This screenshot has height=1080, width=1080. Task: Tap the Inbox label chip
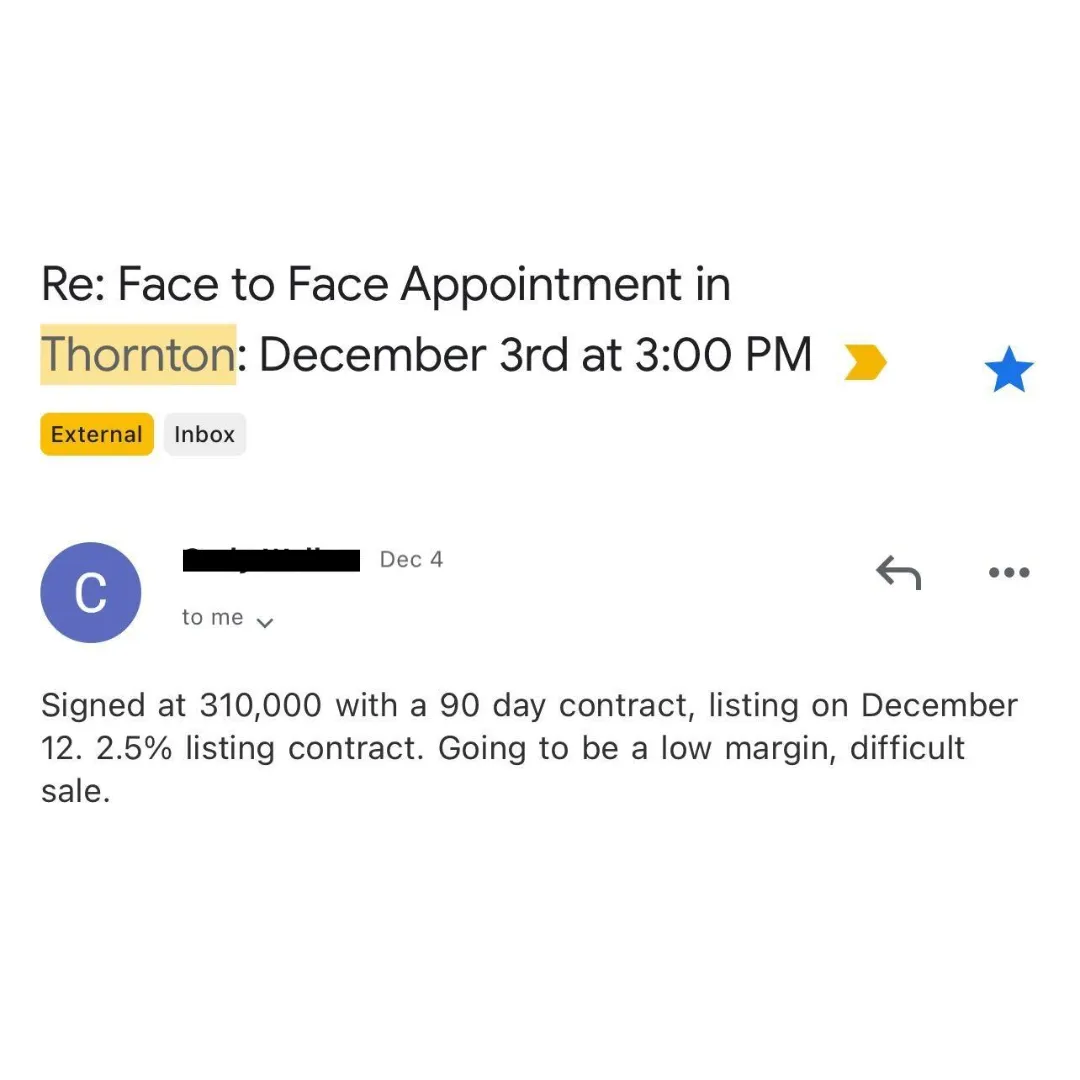(x=204, y=434)
